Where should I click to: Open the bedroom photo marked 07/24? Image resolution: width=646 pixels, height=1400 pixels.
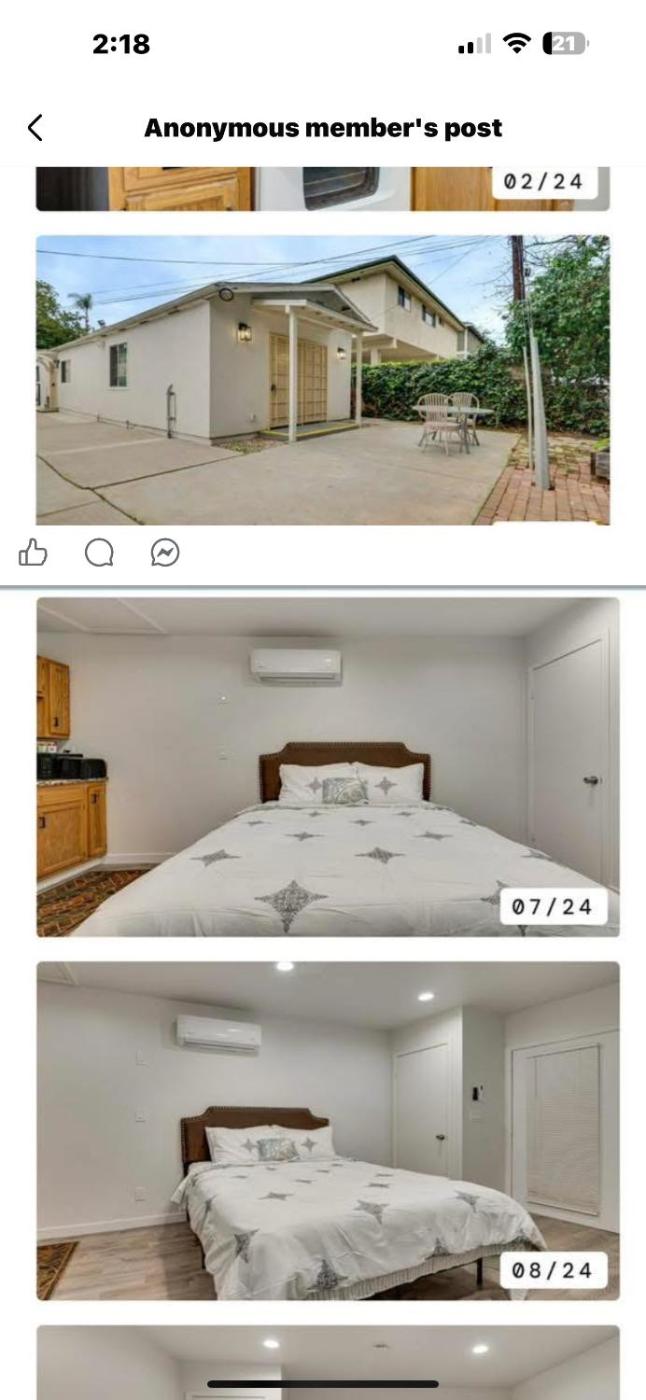click(x=328, y=767)
